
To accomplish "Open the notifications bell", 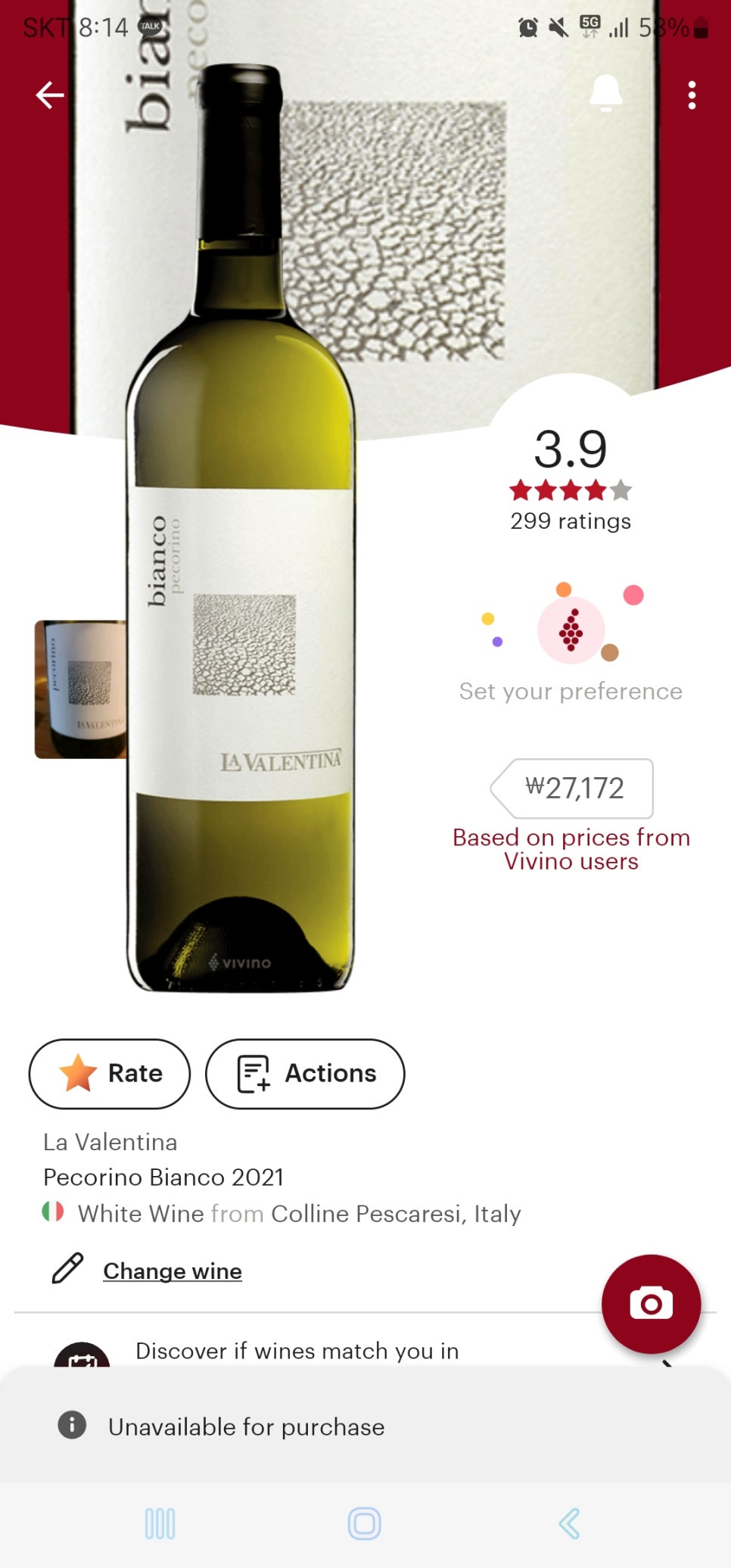I will pos(605,94).
